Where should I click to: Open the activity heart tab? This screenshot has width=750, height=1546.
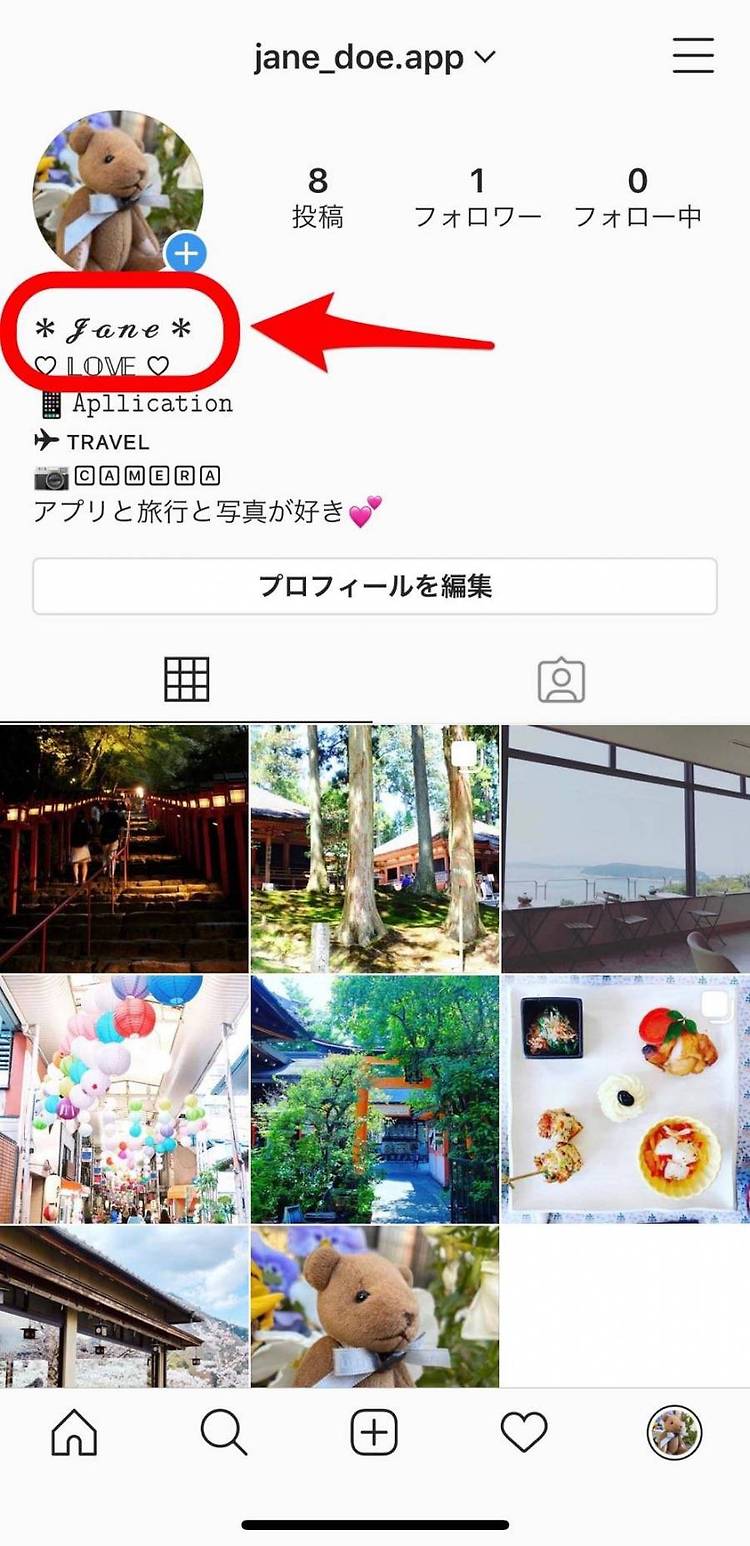pos(524,1434)
